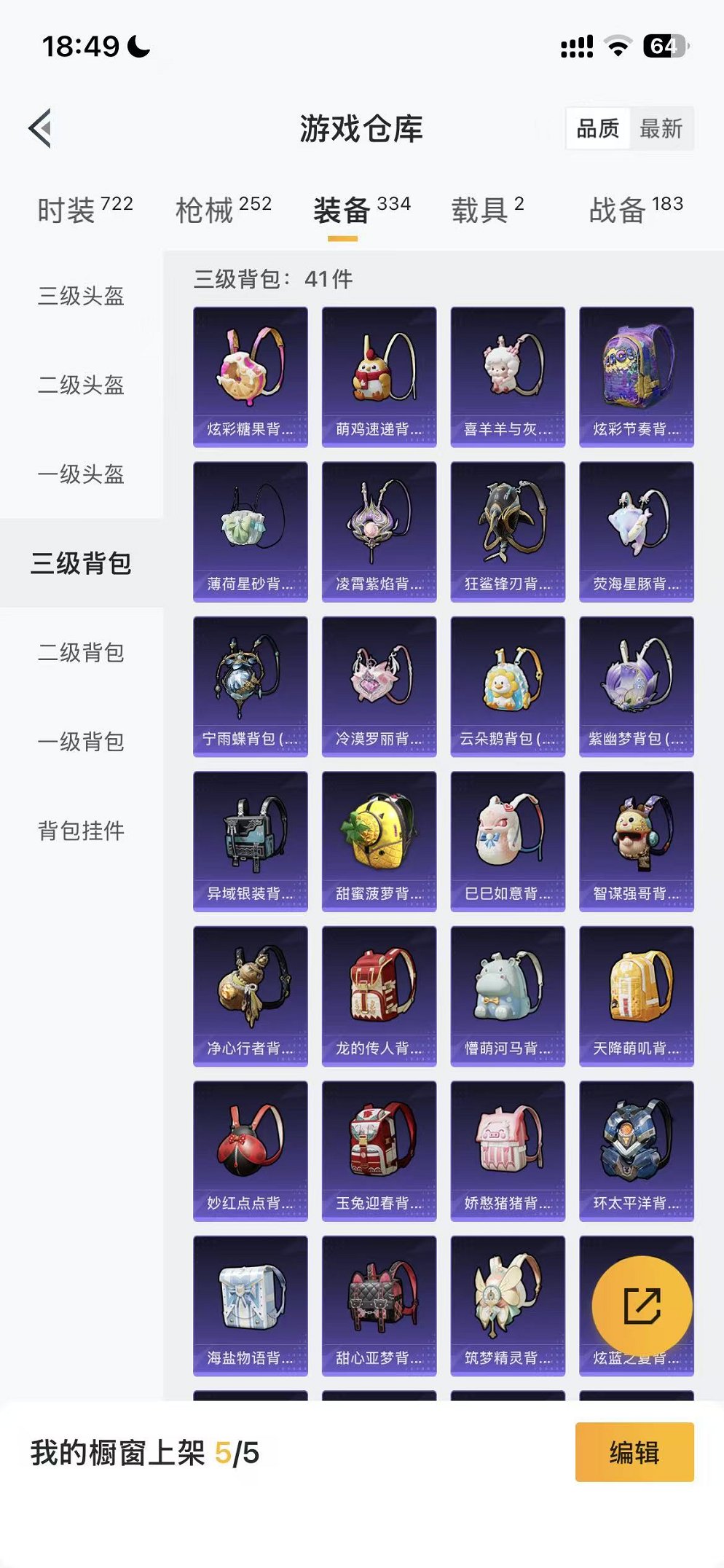Tap the battery indicator showing 64

click(x=661, y=45)
